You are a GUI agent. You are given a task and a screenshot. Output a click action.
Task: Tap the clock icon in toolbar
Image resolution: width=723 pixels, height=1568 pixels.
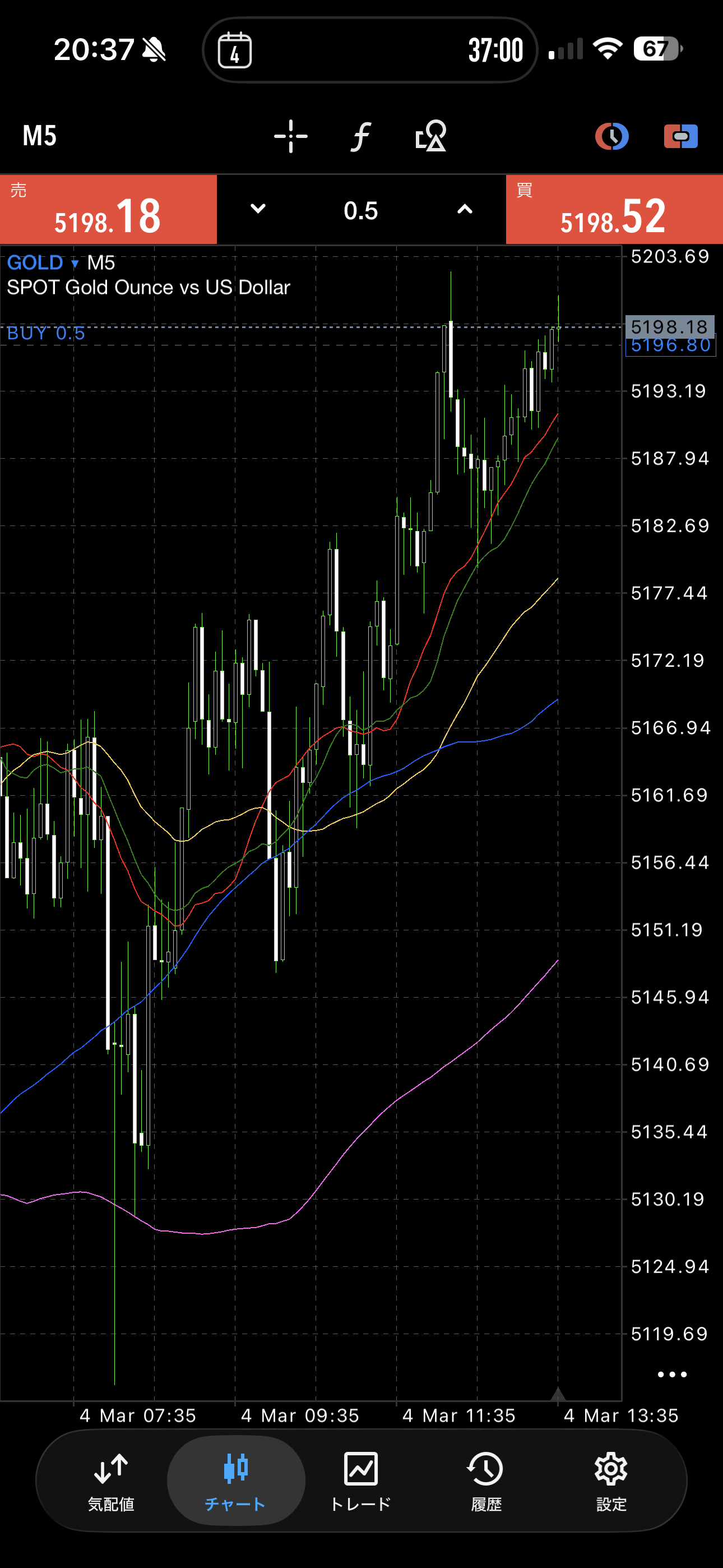click(611, 136)
